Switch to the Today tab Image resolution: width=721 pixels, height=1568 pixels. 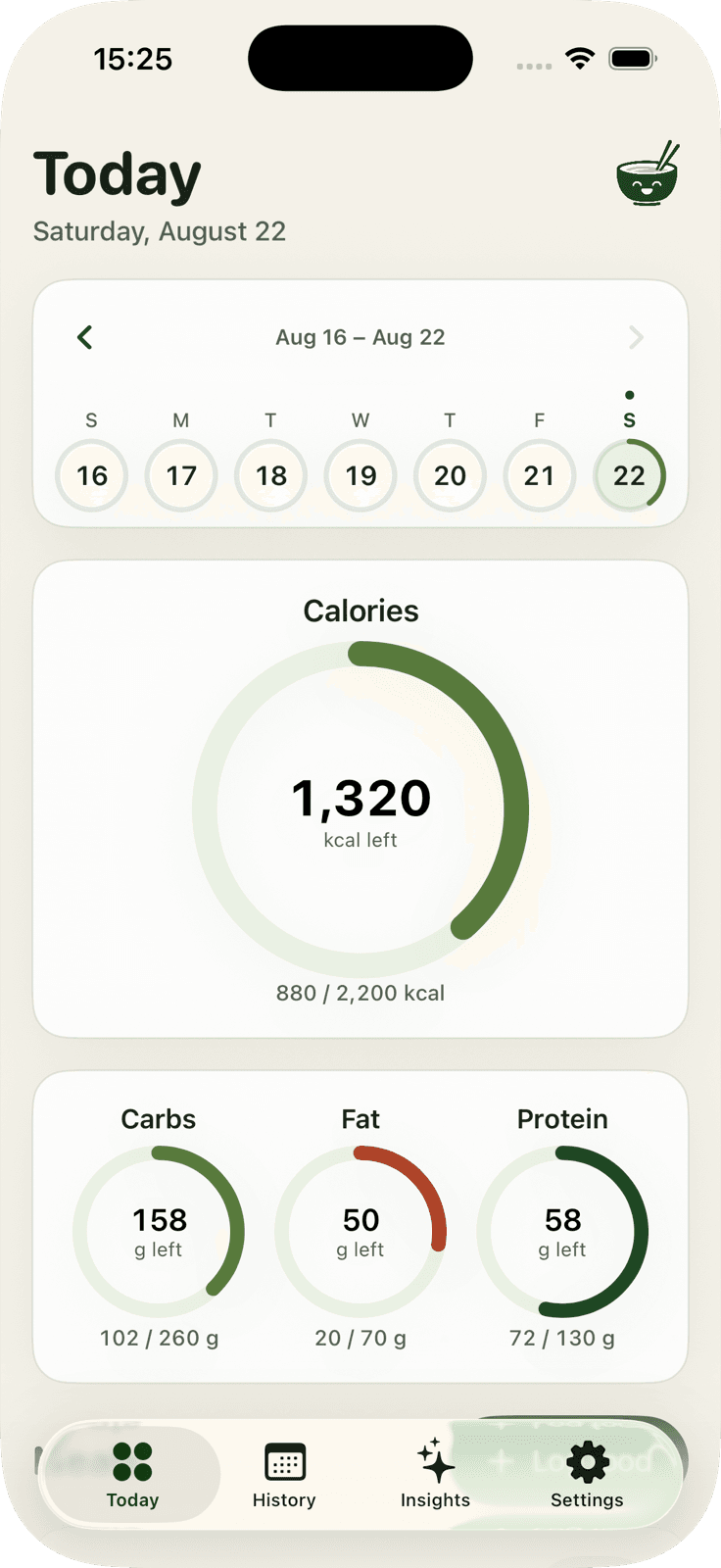132,1475
